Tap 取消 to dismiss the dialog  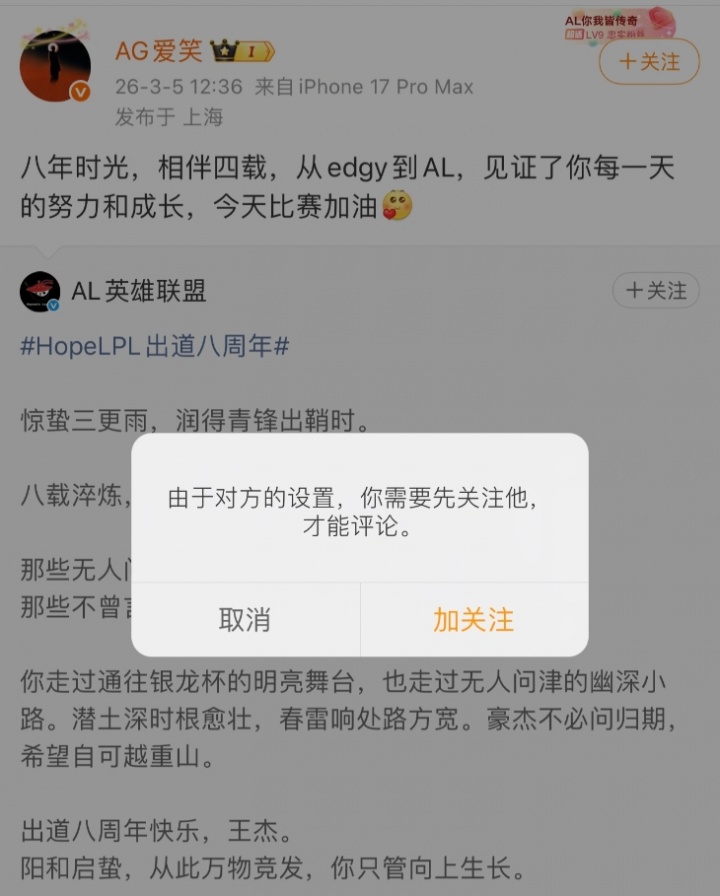[244, 620]
